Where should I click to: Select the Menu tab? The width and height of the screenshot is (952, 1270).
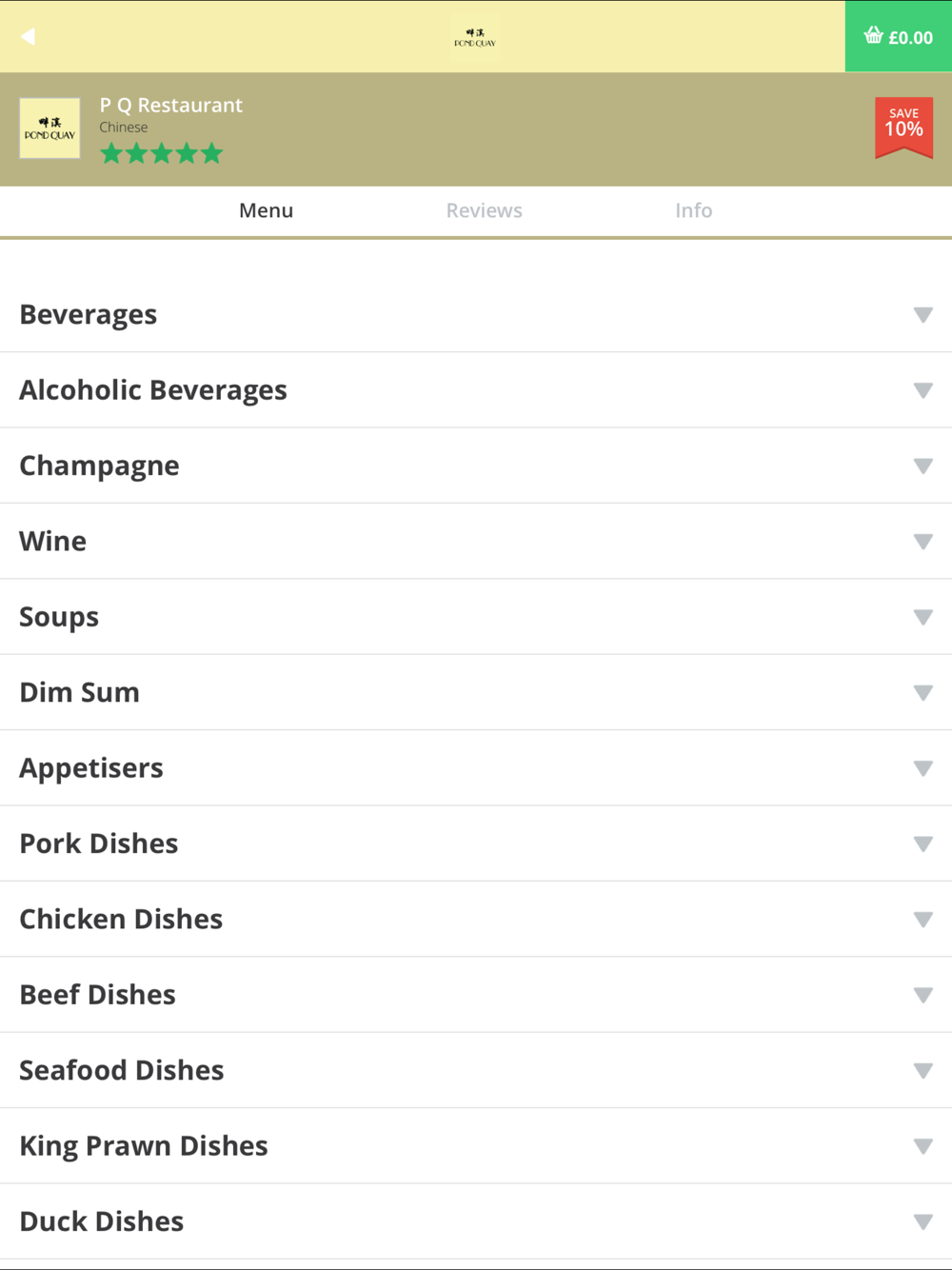266,210
